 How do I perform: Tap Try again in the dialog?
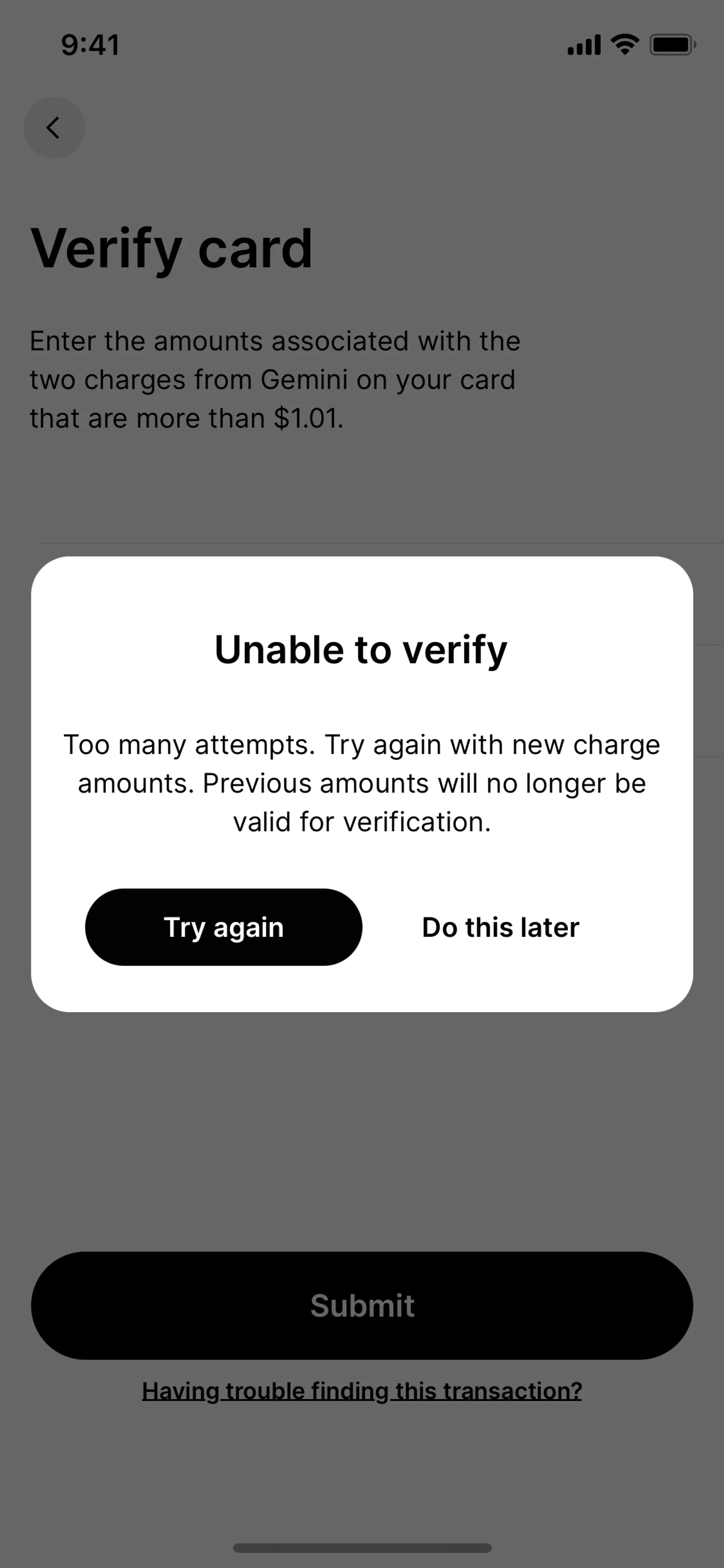[x=223, y=927]
